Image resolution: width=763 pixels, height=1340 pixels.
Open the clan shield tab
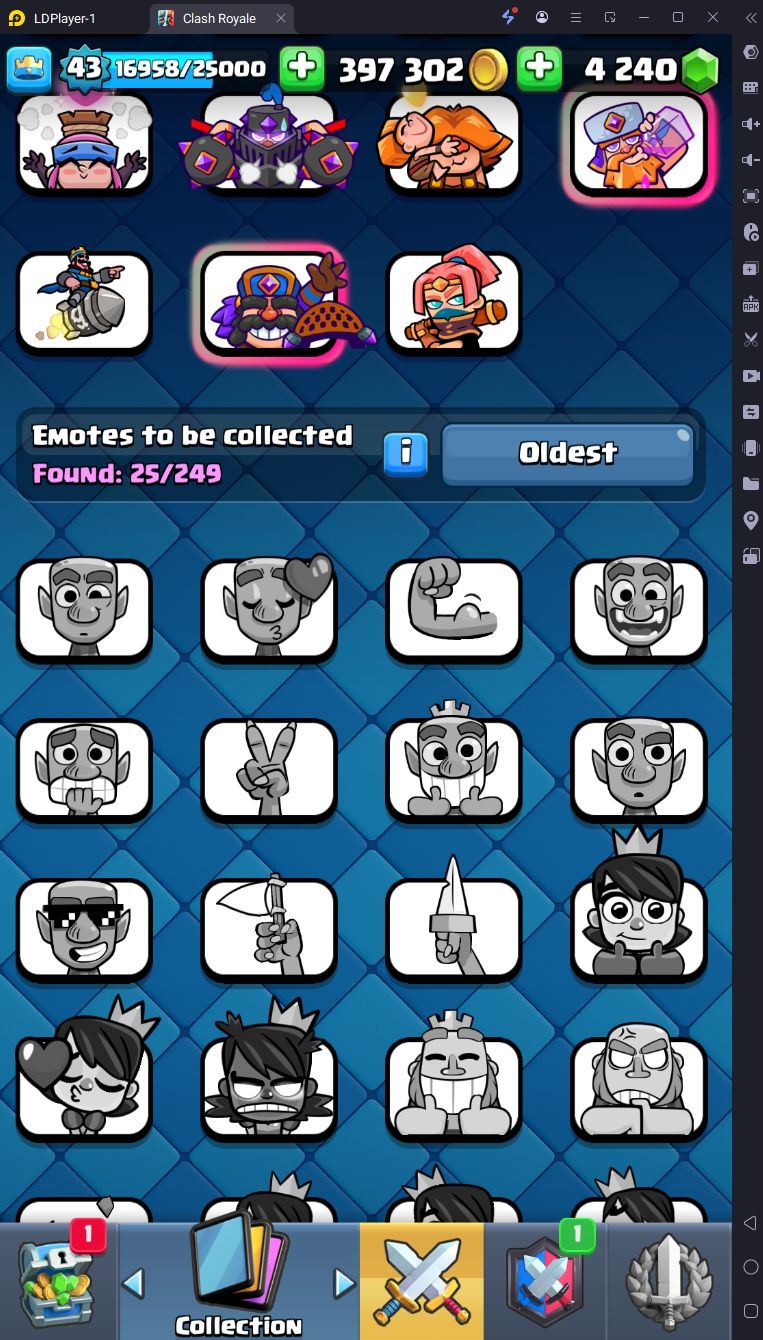(545, 1281)
